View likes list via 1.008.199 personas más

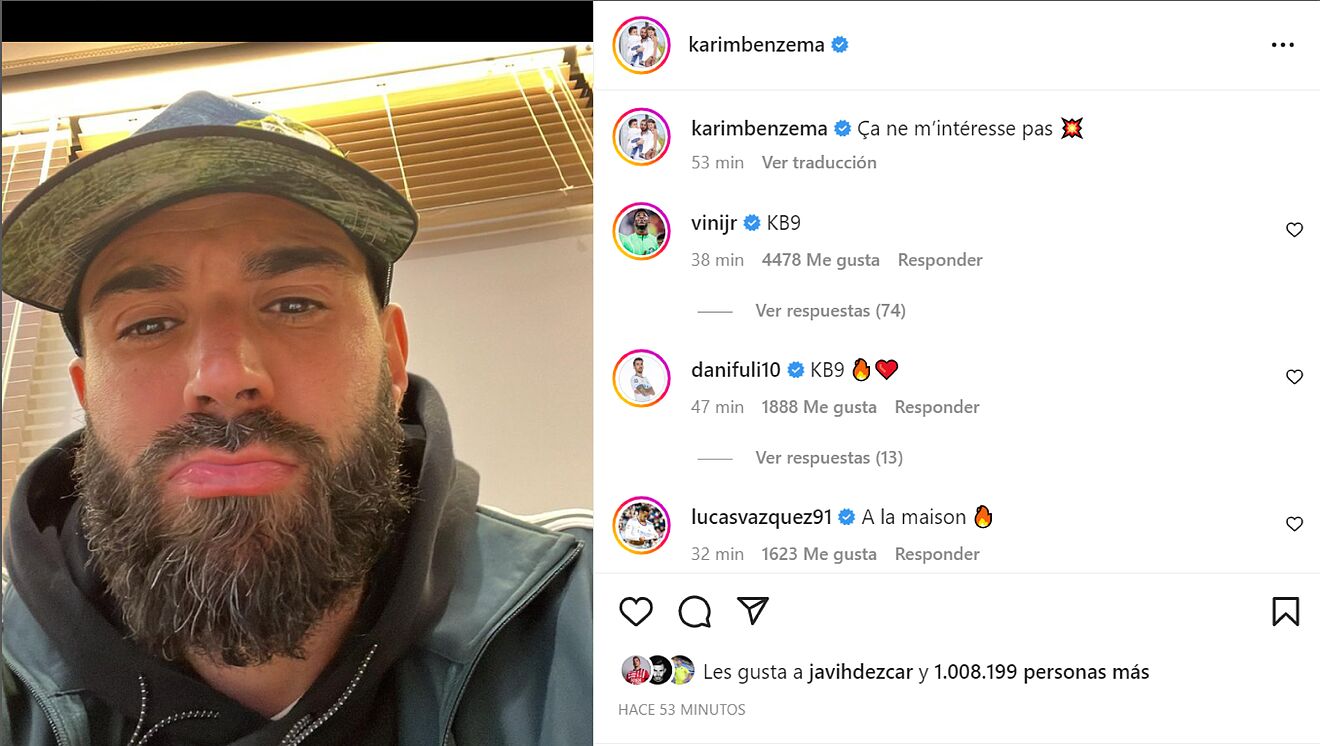coord(1041,672)
